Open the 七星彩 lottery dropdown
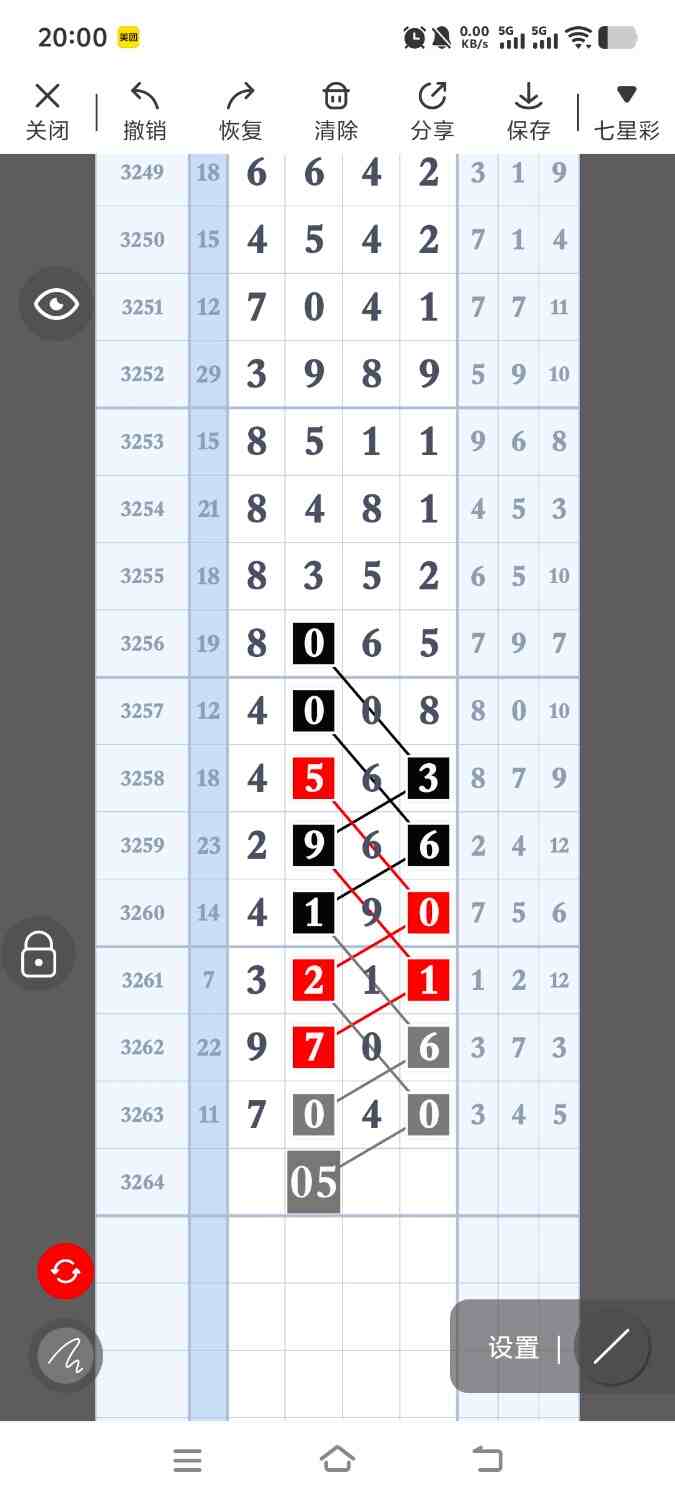This screenshot has height=1500, width=675. pyautogui.click(x=626, y=110)
